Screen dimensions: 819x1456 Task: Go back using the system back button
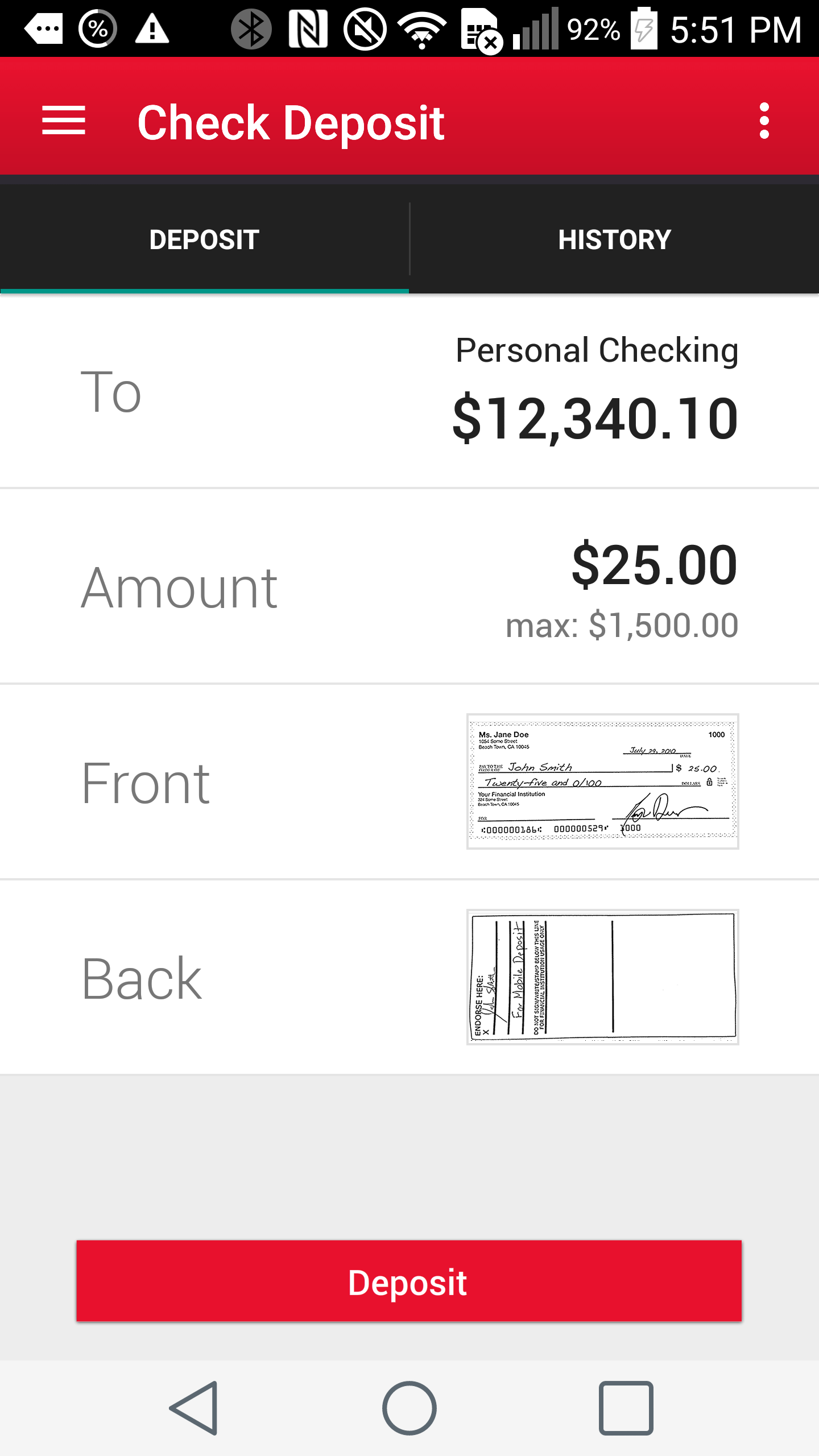194,1408
